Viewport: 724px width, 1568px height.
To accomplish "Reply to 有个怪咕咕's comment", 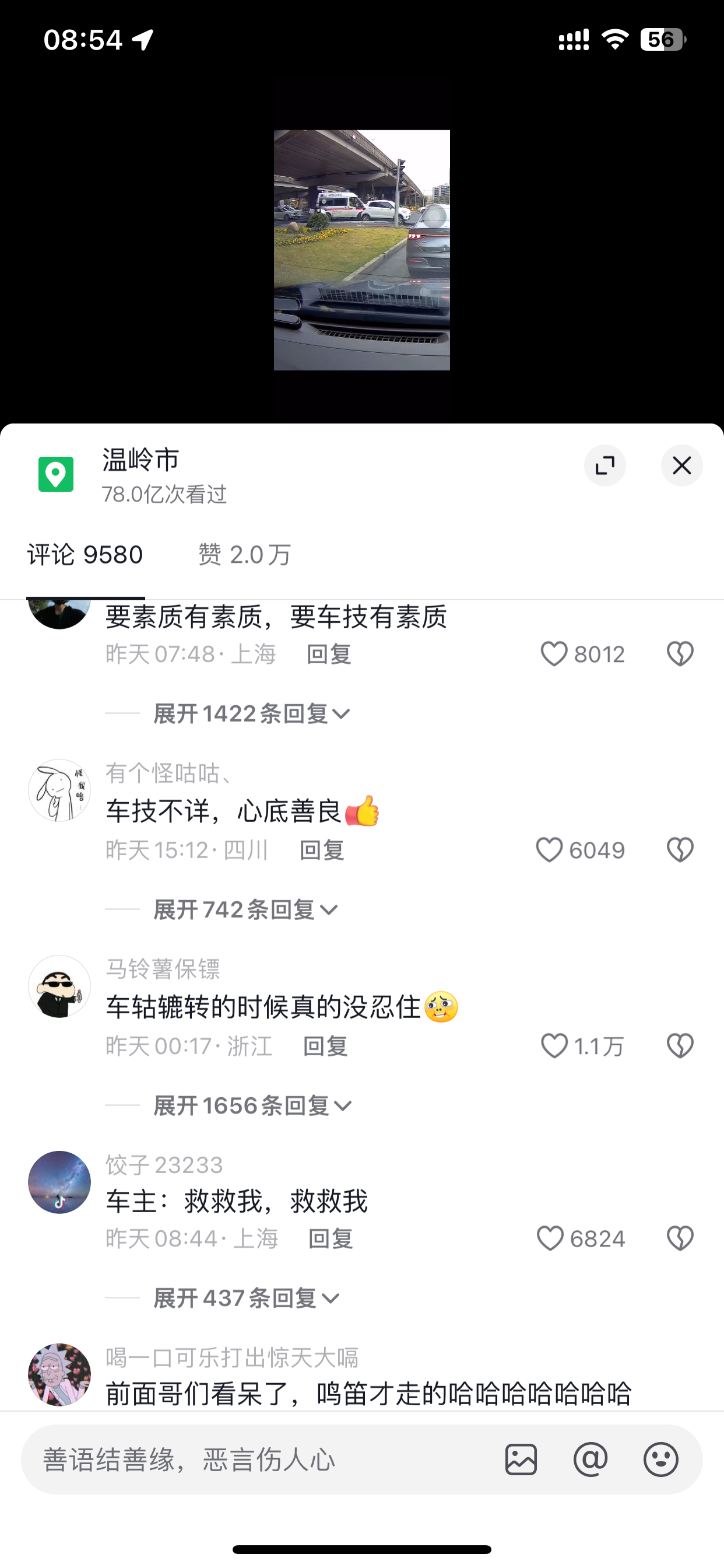I will [322, 850].
